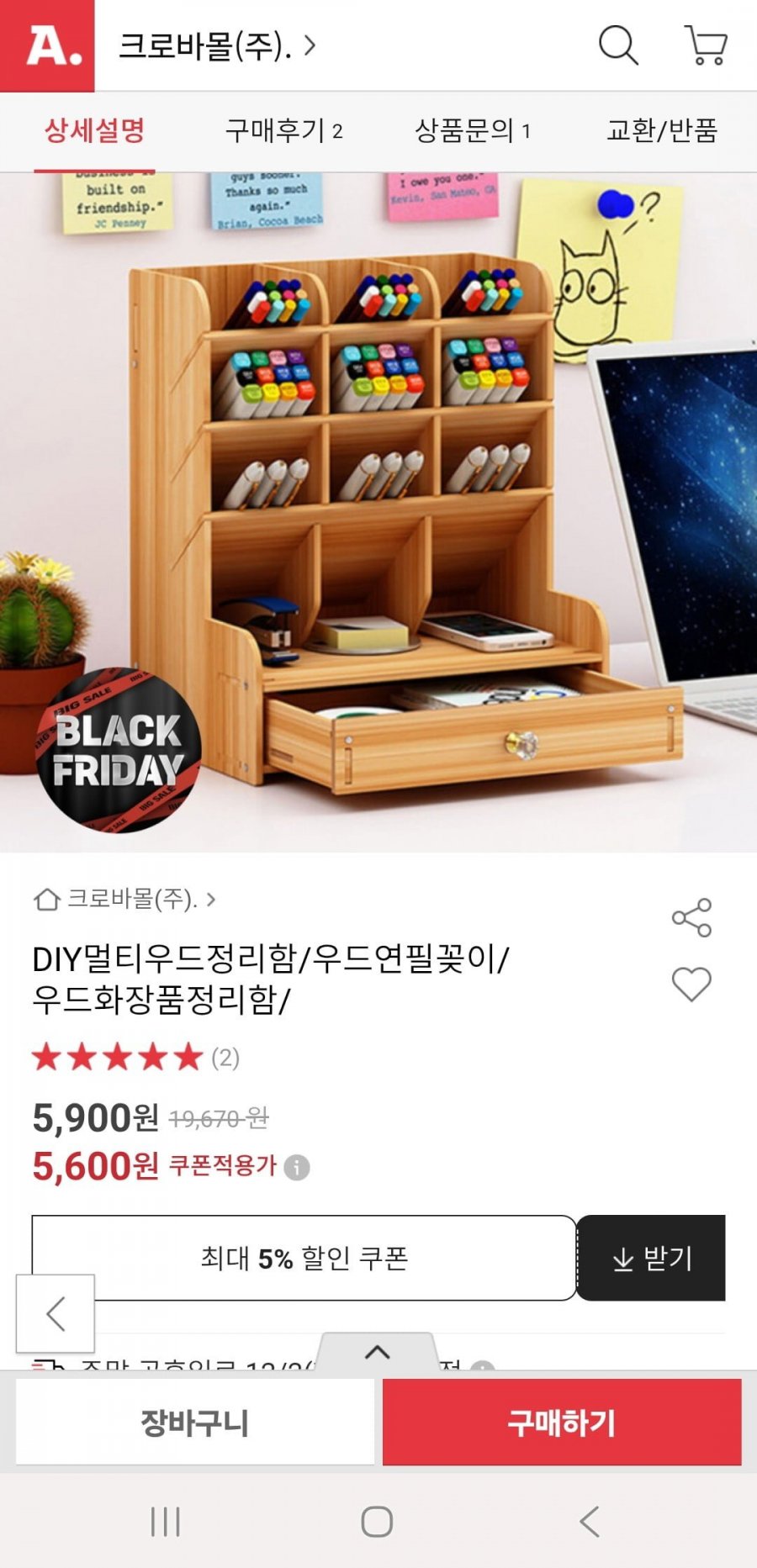Add the item to 장바구니
Image resolution: width=757 pixels, height=1568 pixels.
[195, 1422]
